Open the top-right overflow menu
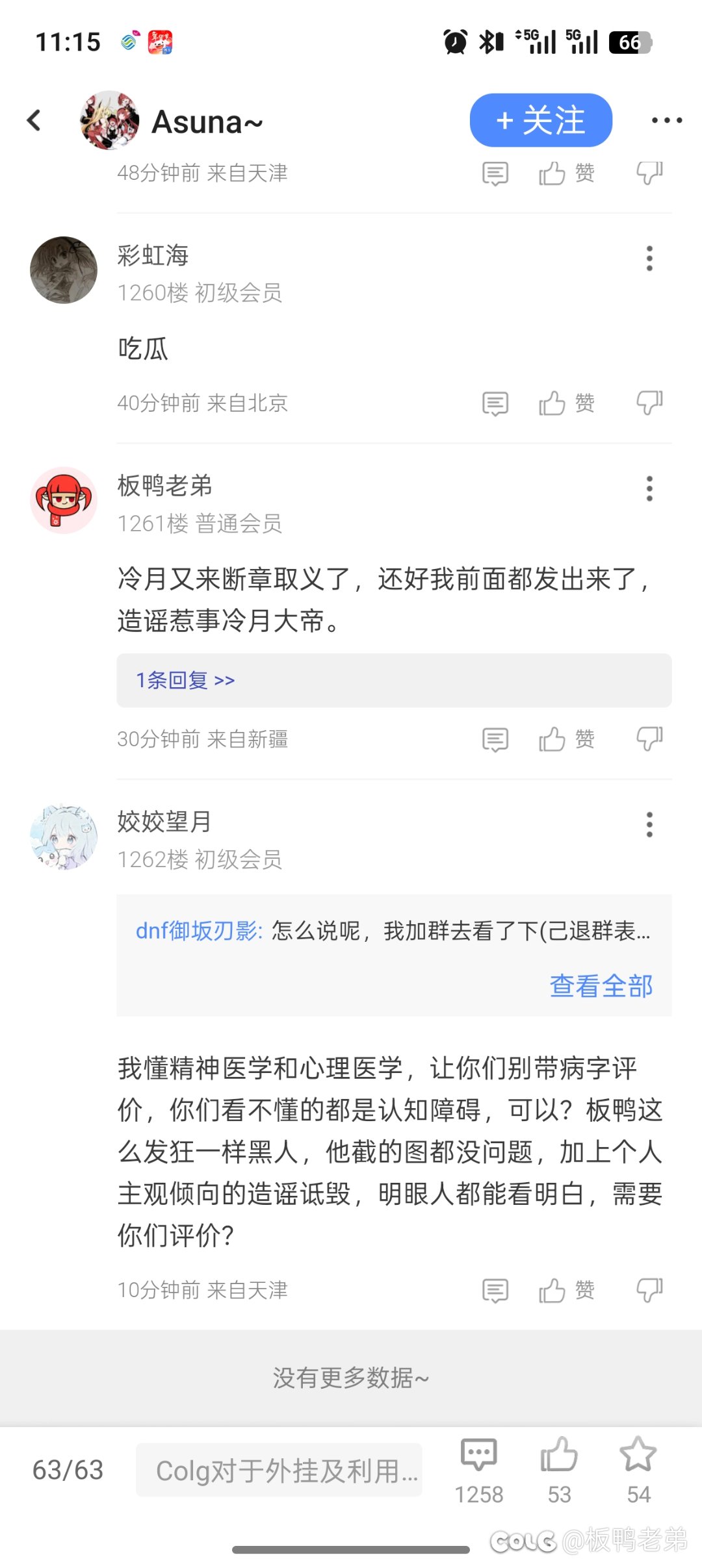This screenshot has height=1568, width=702. pos(667,120)
